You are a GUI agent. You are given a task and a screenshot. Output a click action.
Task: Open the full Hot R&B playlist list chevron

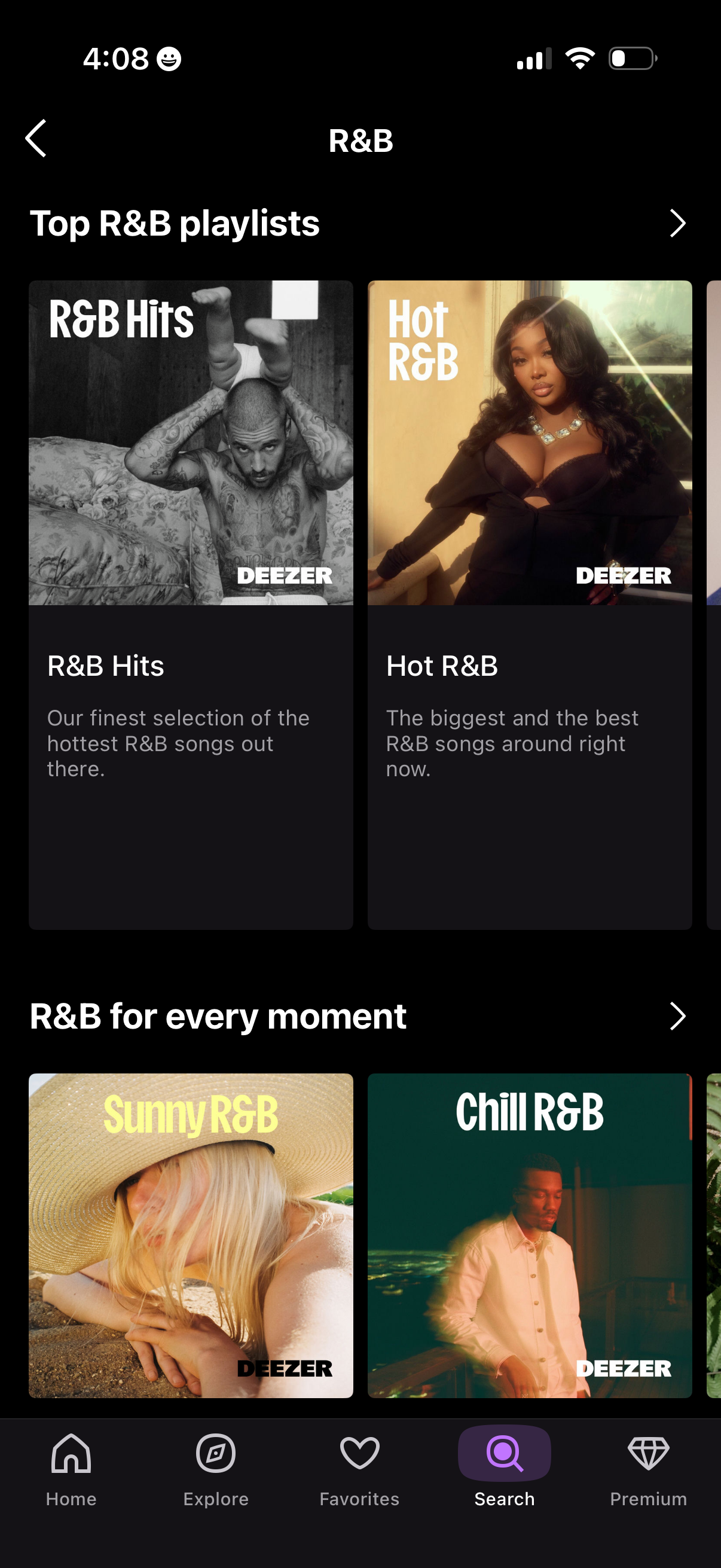pyautogui.click(x=678, y=224)
